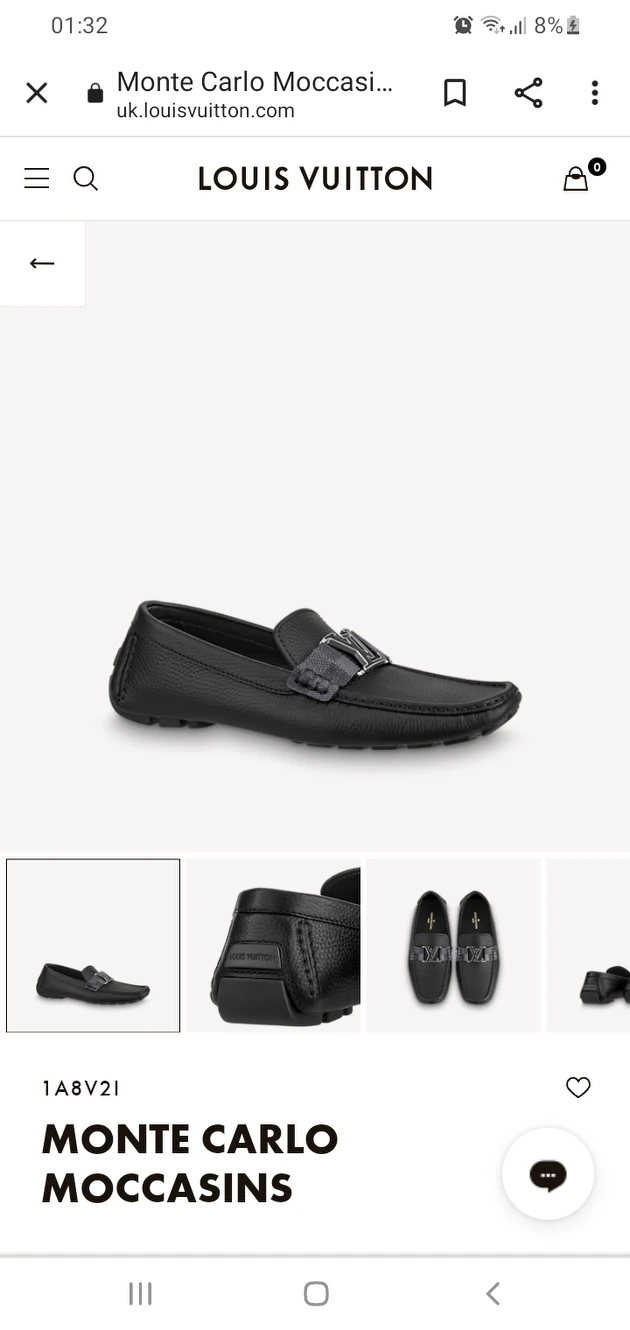630x1330 pixels.
Task: Open the live chat bubble
Action: point(548,1174)
